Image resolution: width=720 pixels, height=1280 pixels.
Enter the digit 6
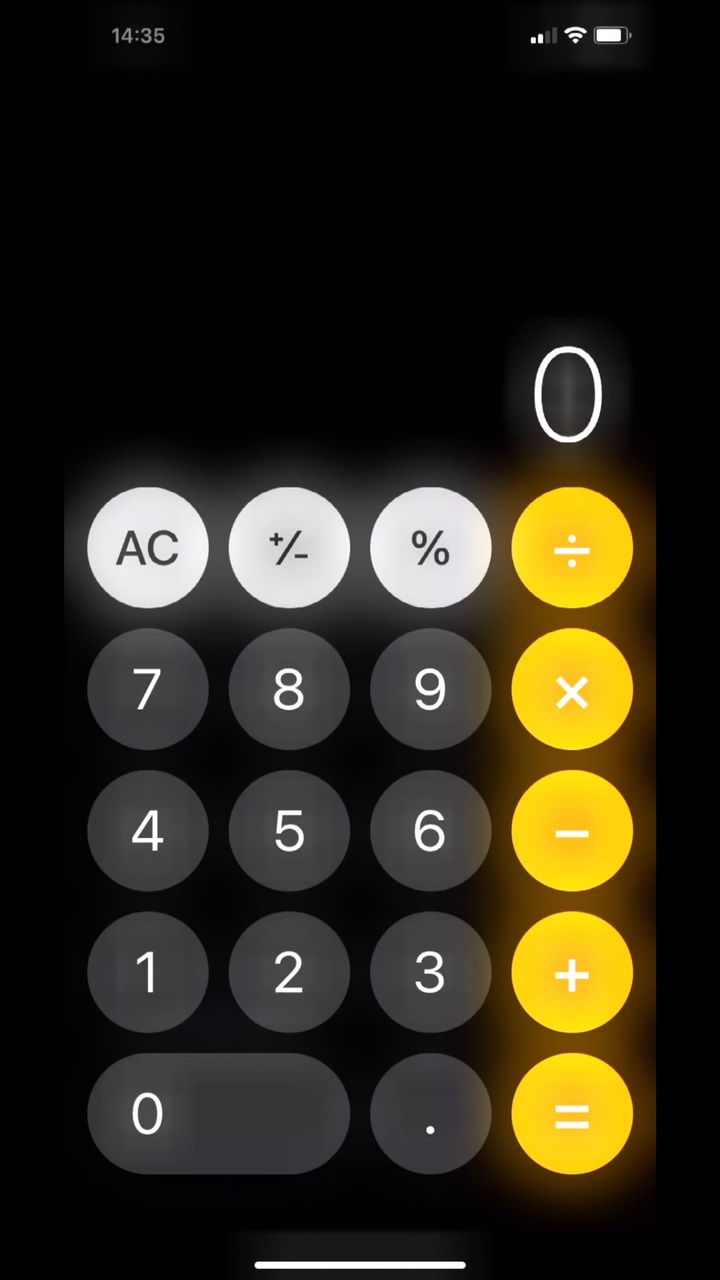coord(431,831)
